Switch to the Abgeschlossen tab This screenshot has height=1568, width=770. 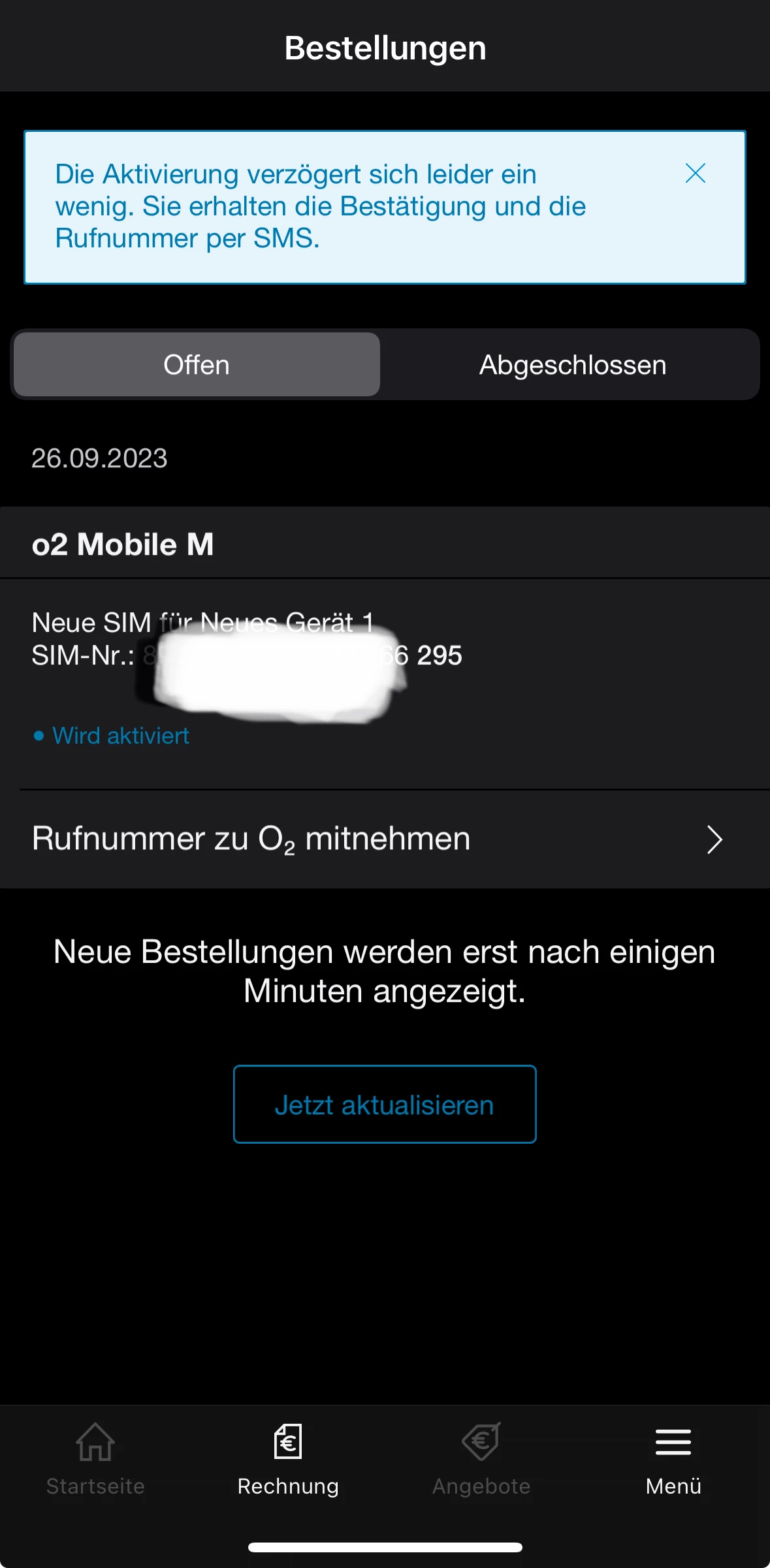pyautogui.click(x=572, y=365)
